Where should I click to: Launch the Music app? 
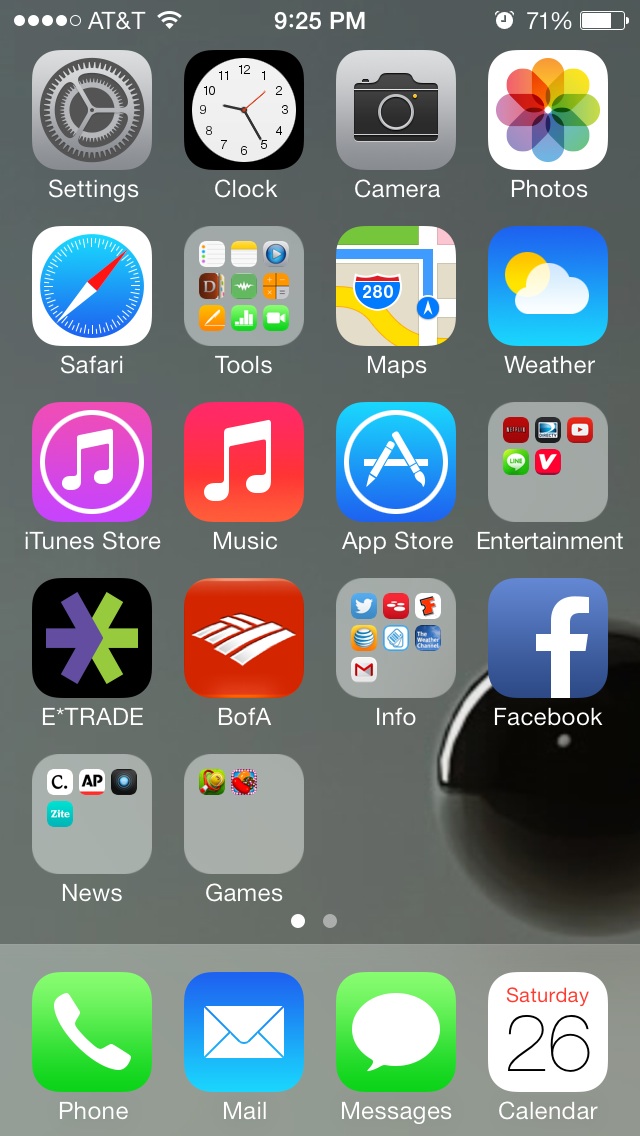244,462
